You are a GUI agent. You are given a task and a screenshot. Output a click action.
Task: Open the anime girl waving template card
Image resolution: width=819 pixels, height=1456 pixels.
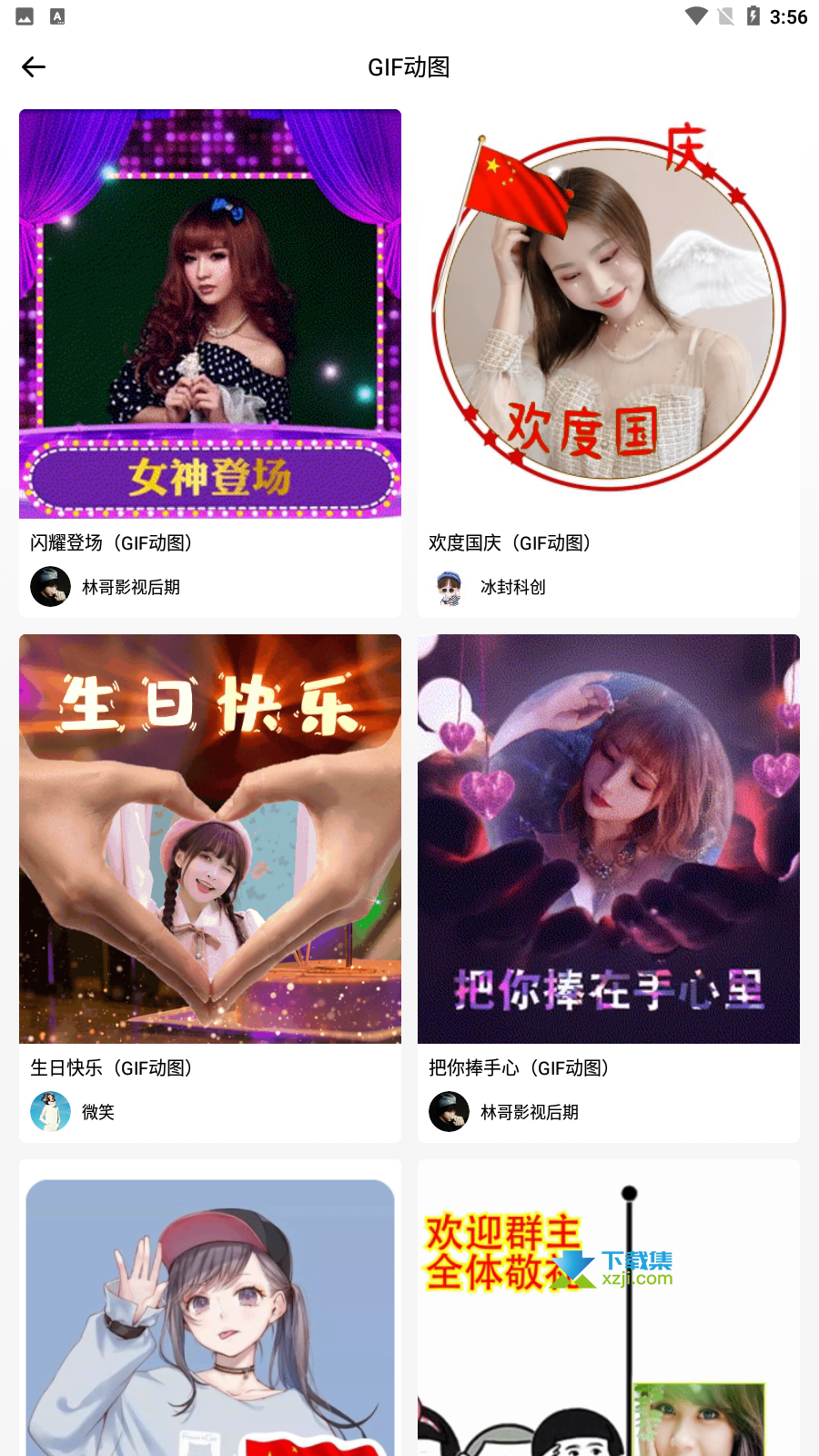coord(210,1308)
